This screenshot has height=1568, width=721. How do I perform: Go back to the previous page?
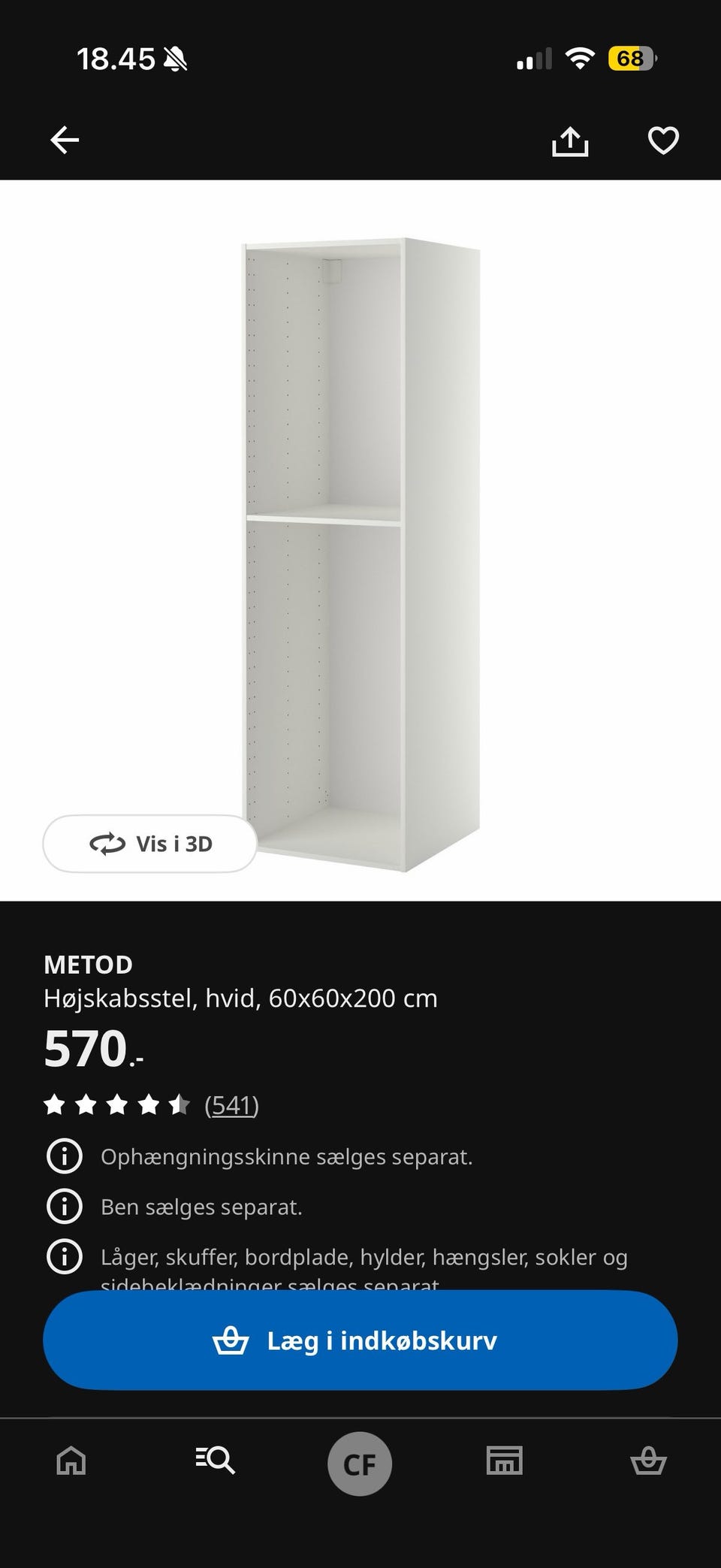click(65, 140)
